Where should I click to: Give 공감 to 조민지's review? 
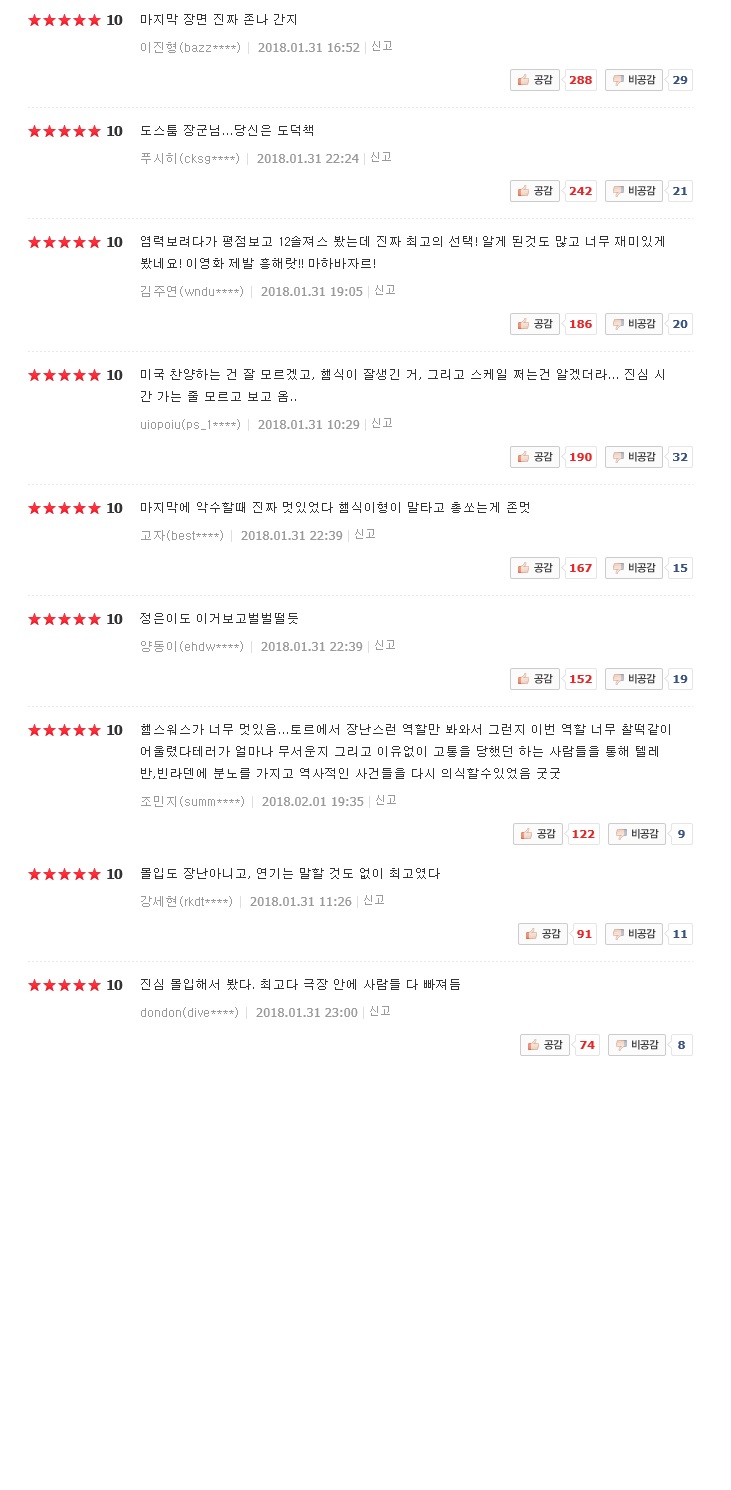click(538, 834)
